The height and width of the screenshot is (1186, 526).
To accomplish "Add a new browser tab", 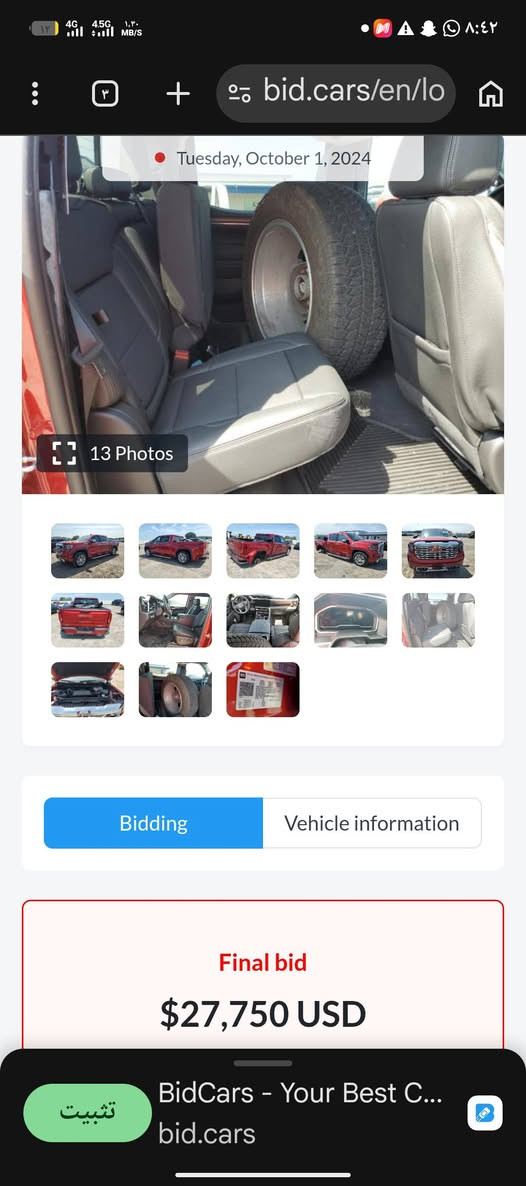I will pos(178,94).
